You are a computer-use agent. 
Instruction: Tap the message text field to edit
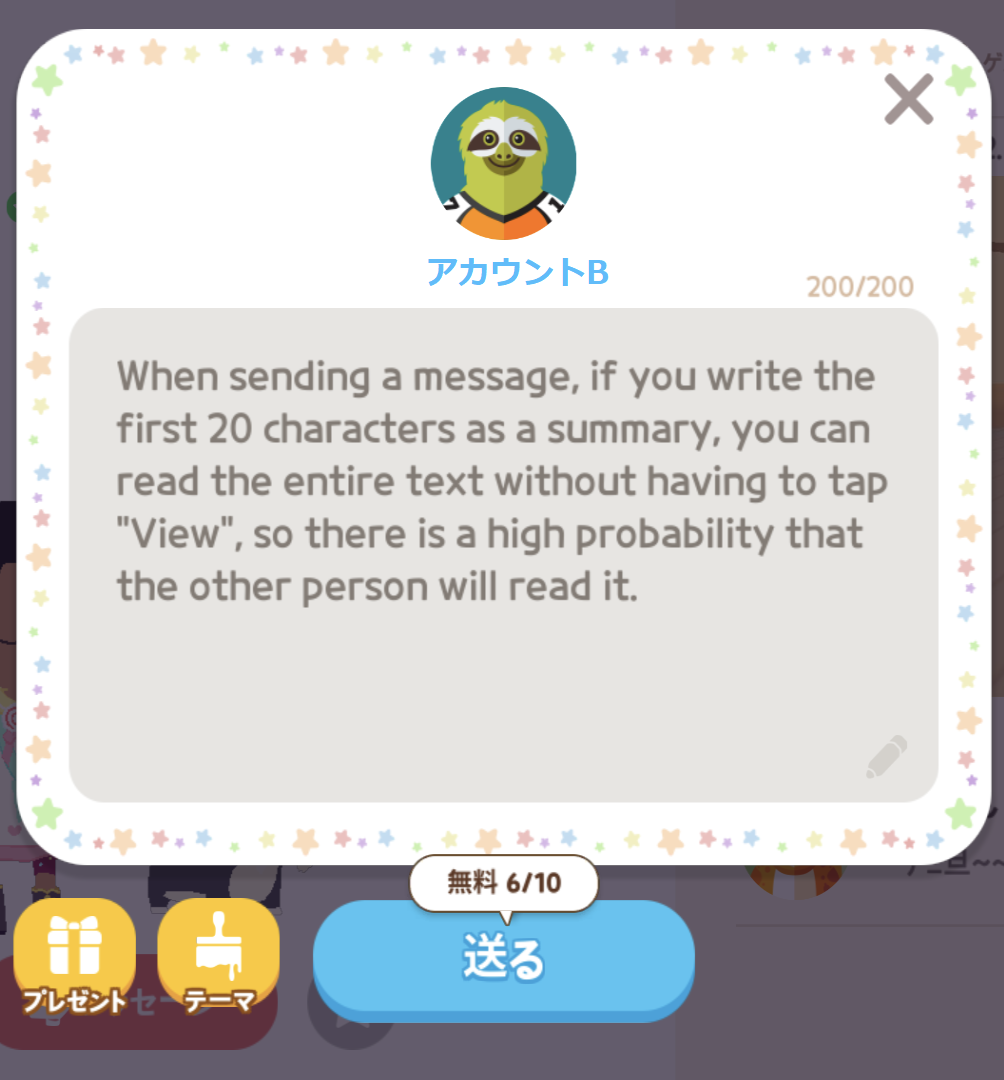503,555
